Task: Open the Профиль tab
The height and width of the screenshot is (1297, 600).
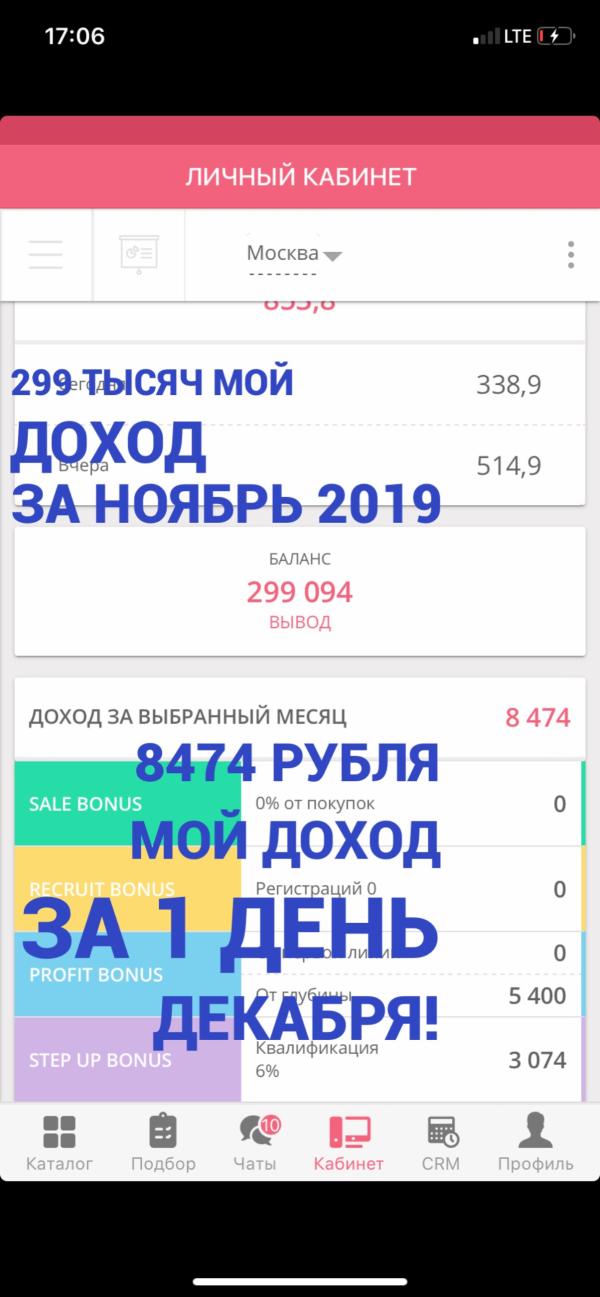Action: pos(536,1143)
